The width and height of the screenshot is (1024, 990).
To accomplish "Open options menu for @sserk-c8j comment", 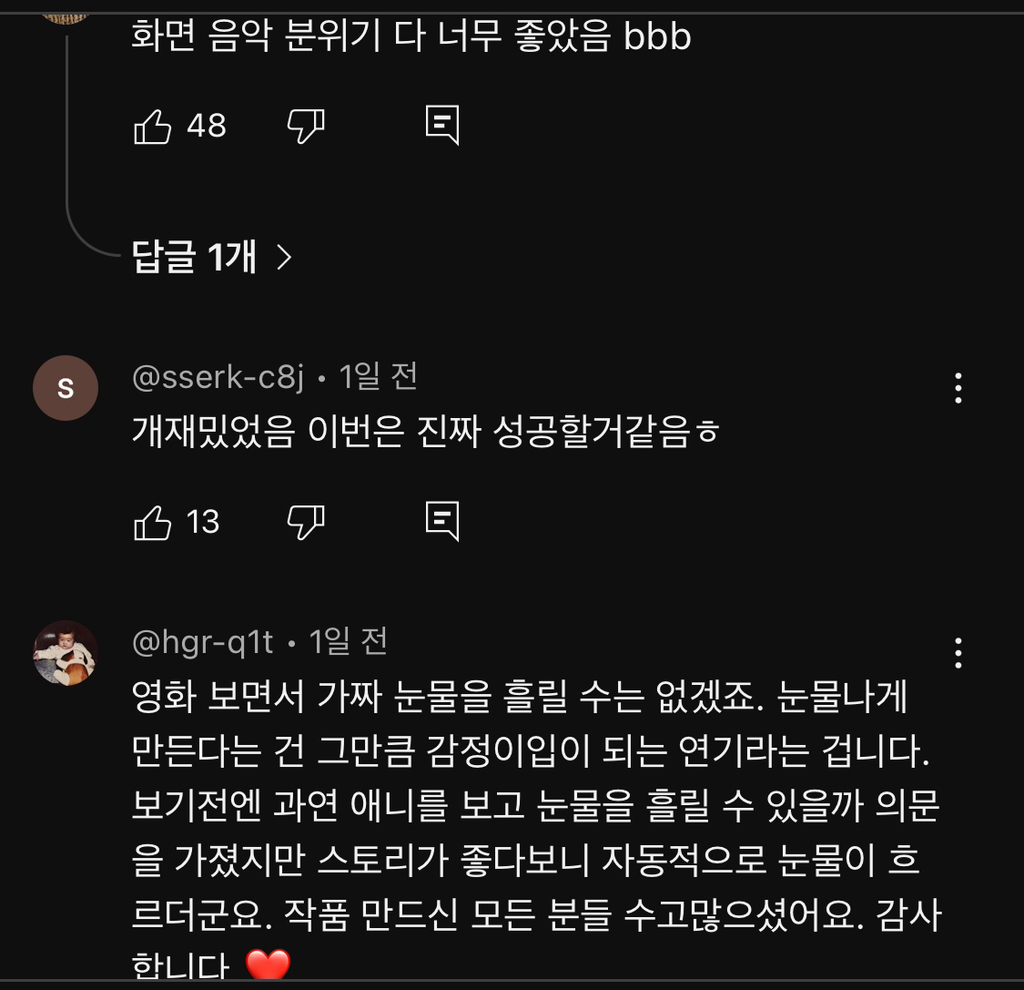I will 958,388.
